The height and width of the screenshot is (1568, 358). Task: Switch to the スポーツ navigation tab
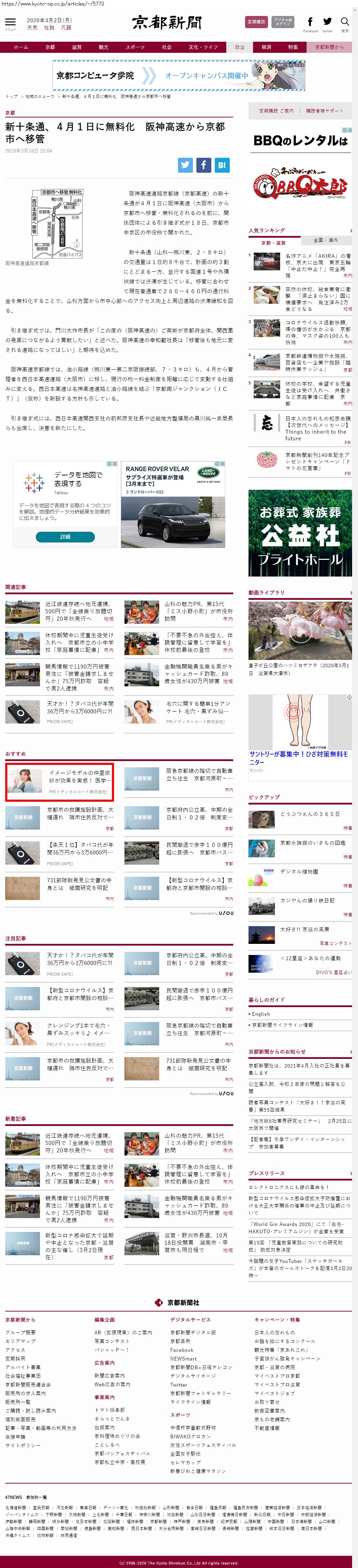tap(135, 47)
